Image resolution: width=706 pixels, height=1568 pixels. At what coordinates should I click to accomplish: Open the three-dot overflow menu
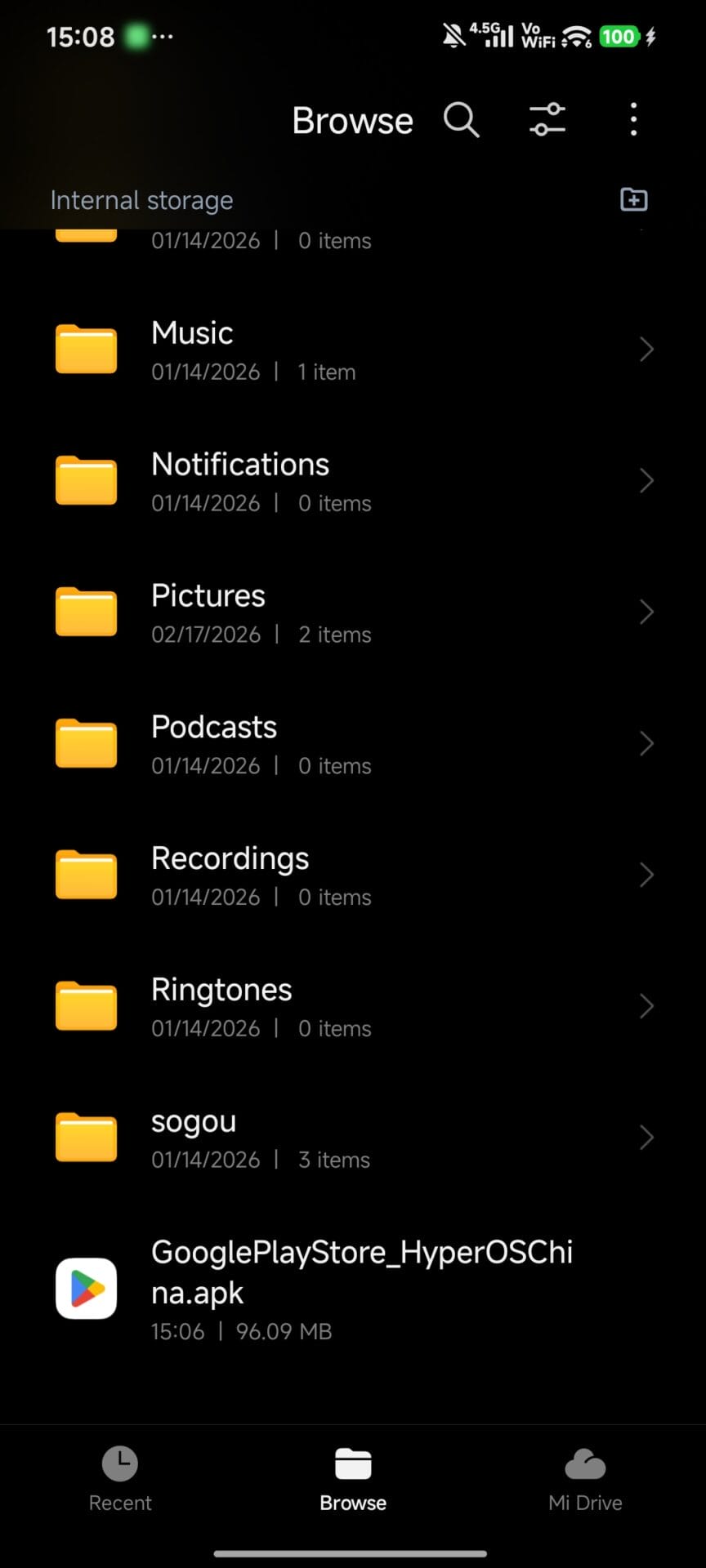click(x=633, y=119)
